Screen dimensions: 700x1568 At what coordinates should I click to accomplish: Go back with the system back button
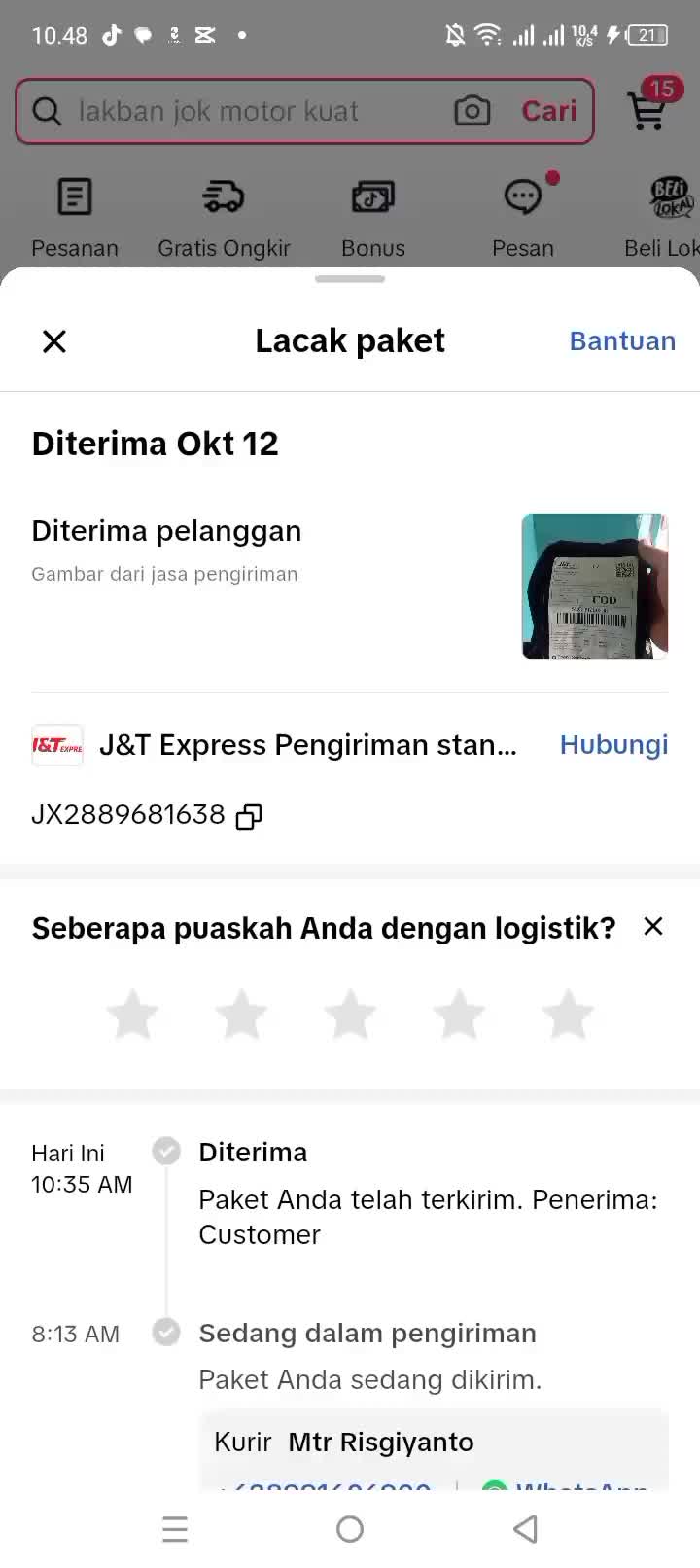click(x=525, y=1529)
